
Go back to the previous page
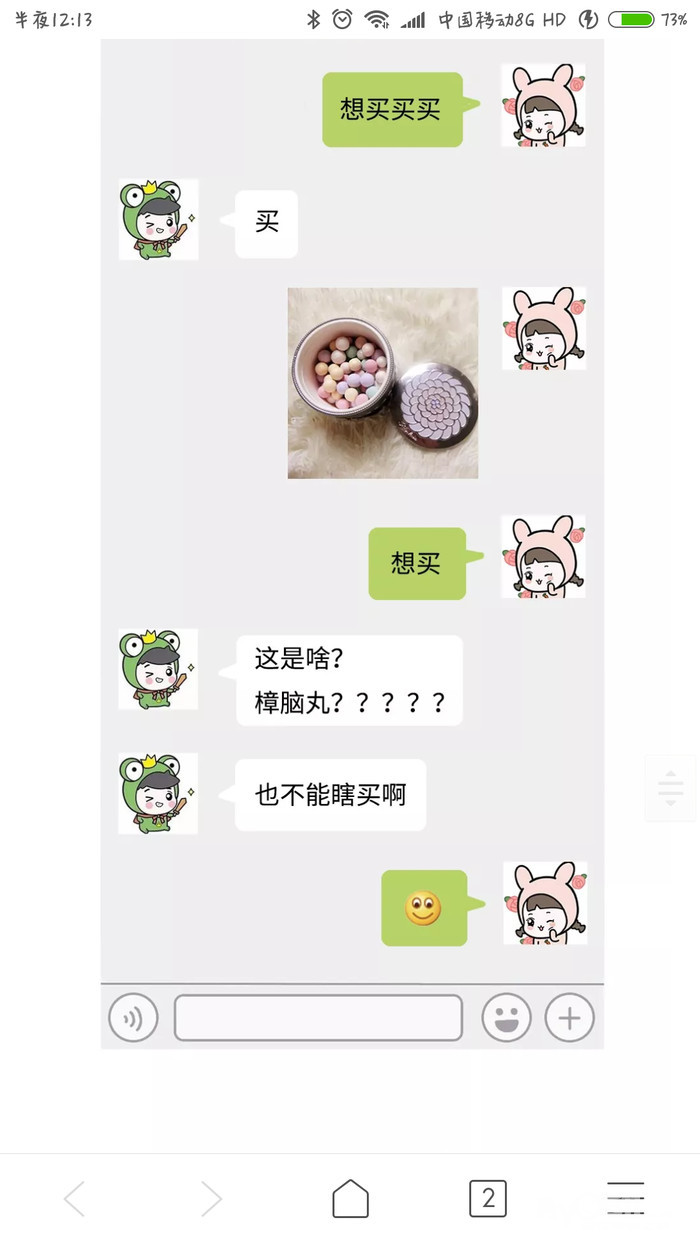[x=75, y=1198]
